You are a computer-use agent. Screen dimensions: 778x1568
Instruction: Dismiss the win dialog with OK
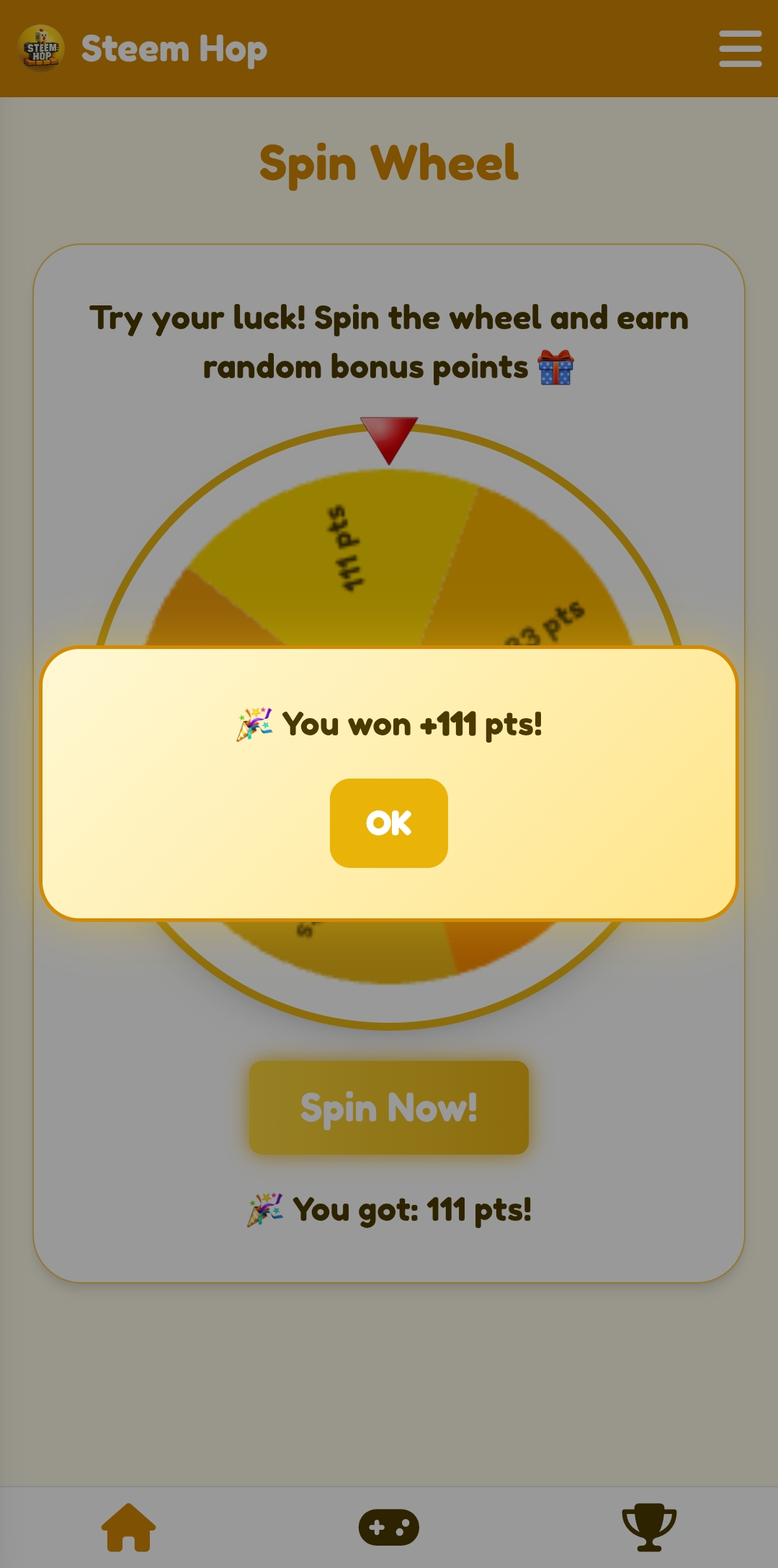(389, 823)
